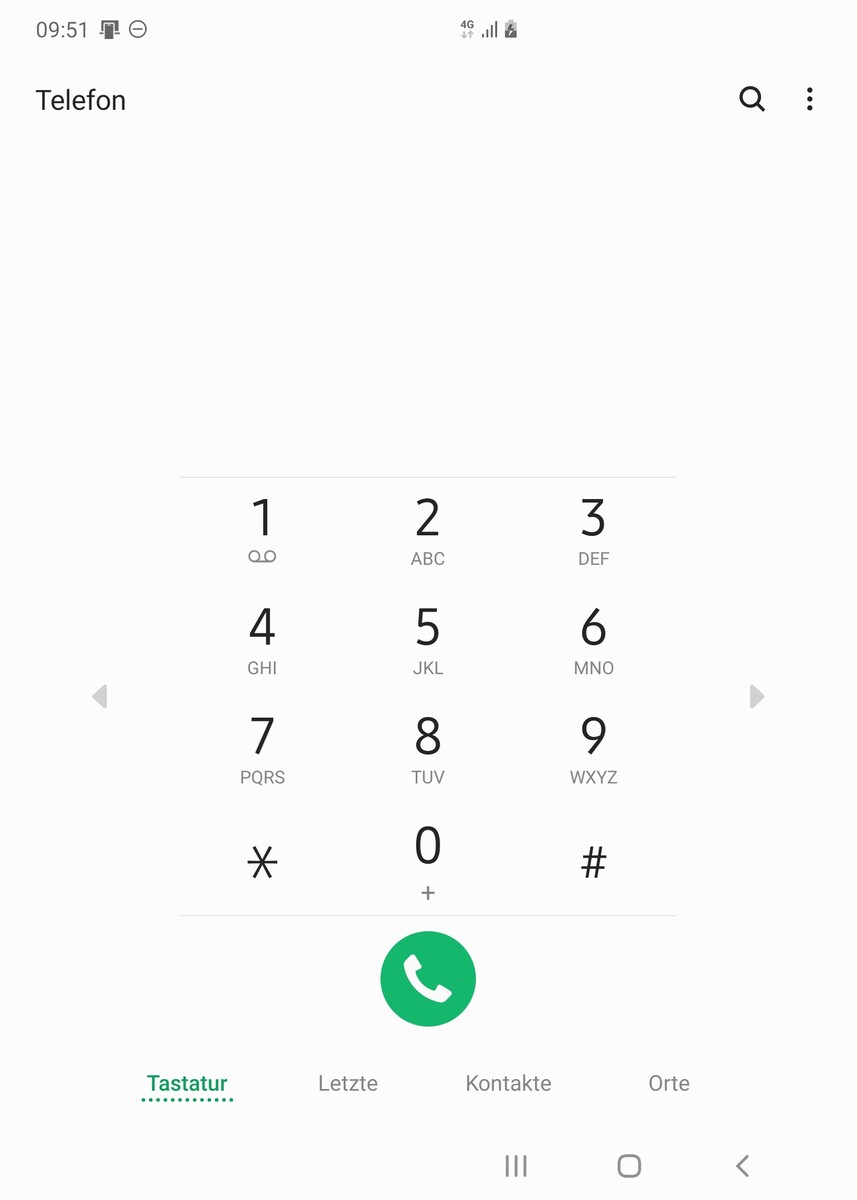Enter digit 4 on the keypad
Image resolution: width=857 pixels, height=1200 pixels.
click(x=262, y=641)
